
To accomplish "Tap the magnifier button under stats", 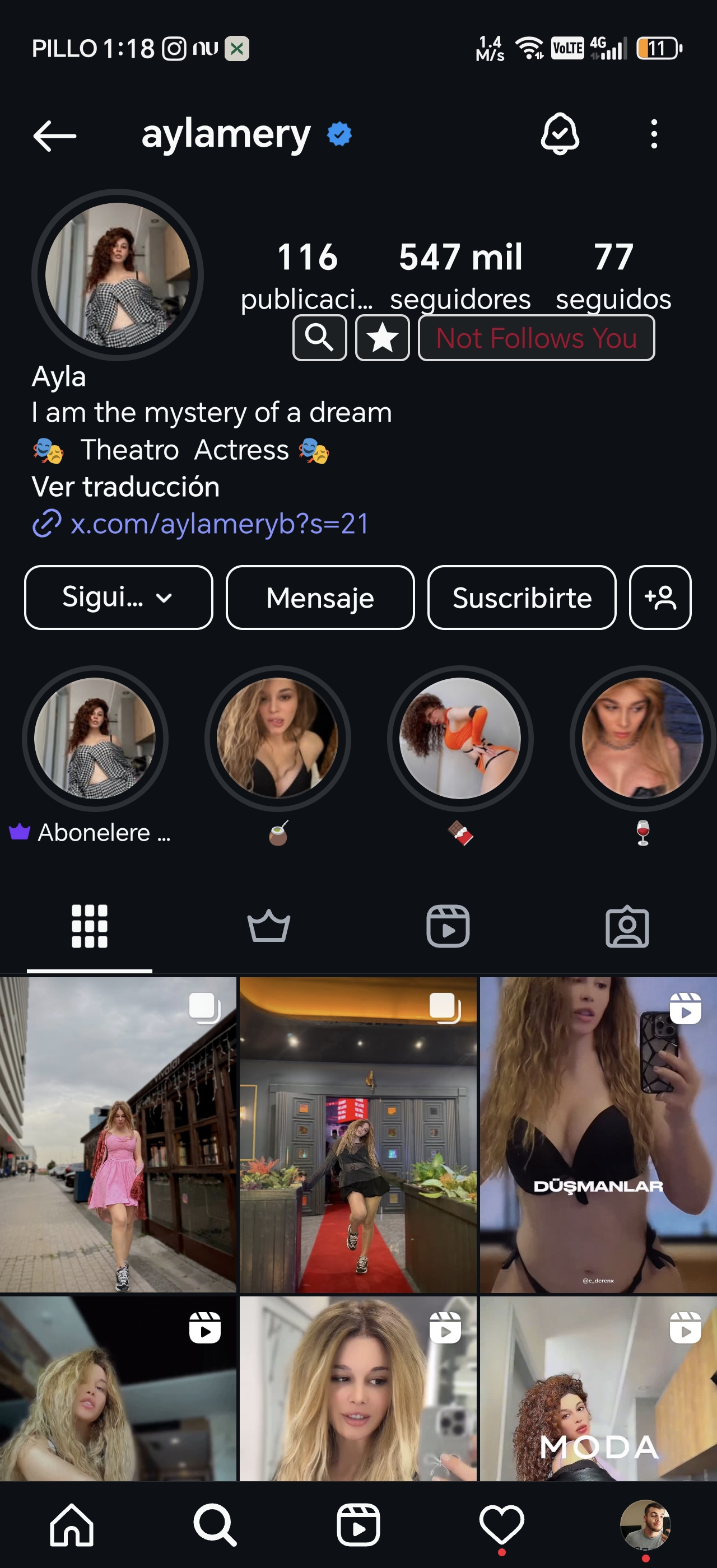I will 319,338.
